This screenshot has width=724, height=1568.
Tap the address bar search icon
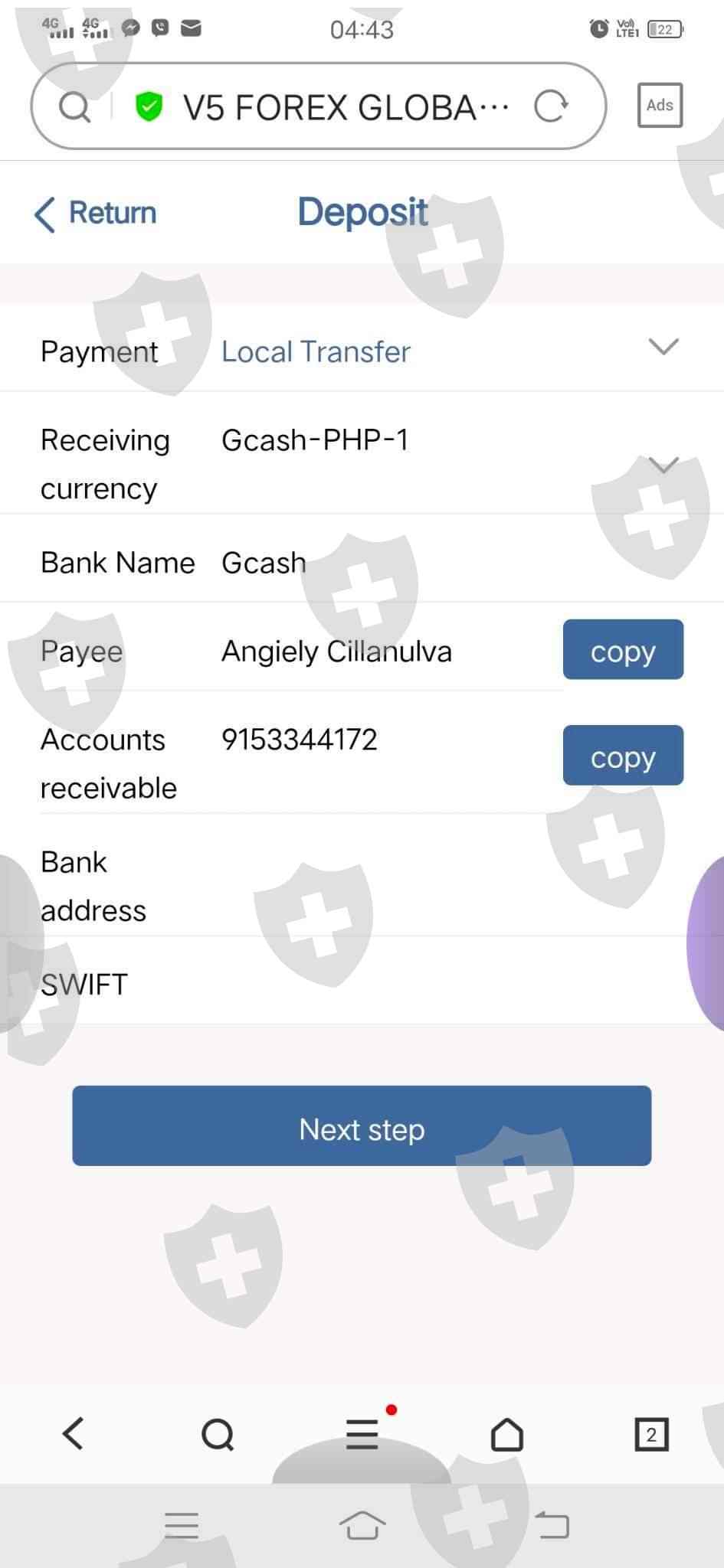pyautogui.click(x=74, y=106)
